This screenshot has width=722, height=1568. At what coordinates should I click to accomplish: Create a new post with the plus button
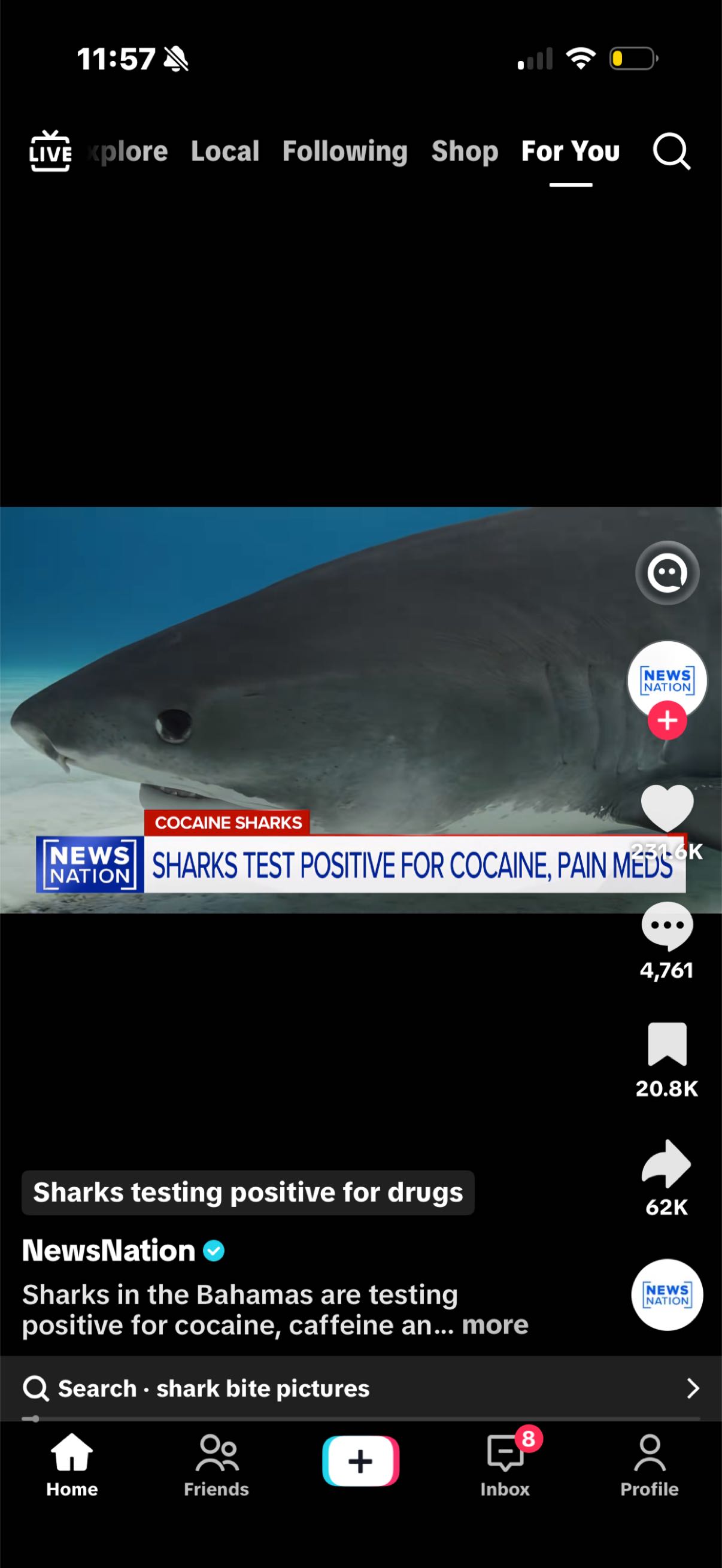click(360, 1461)
